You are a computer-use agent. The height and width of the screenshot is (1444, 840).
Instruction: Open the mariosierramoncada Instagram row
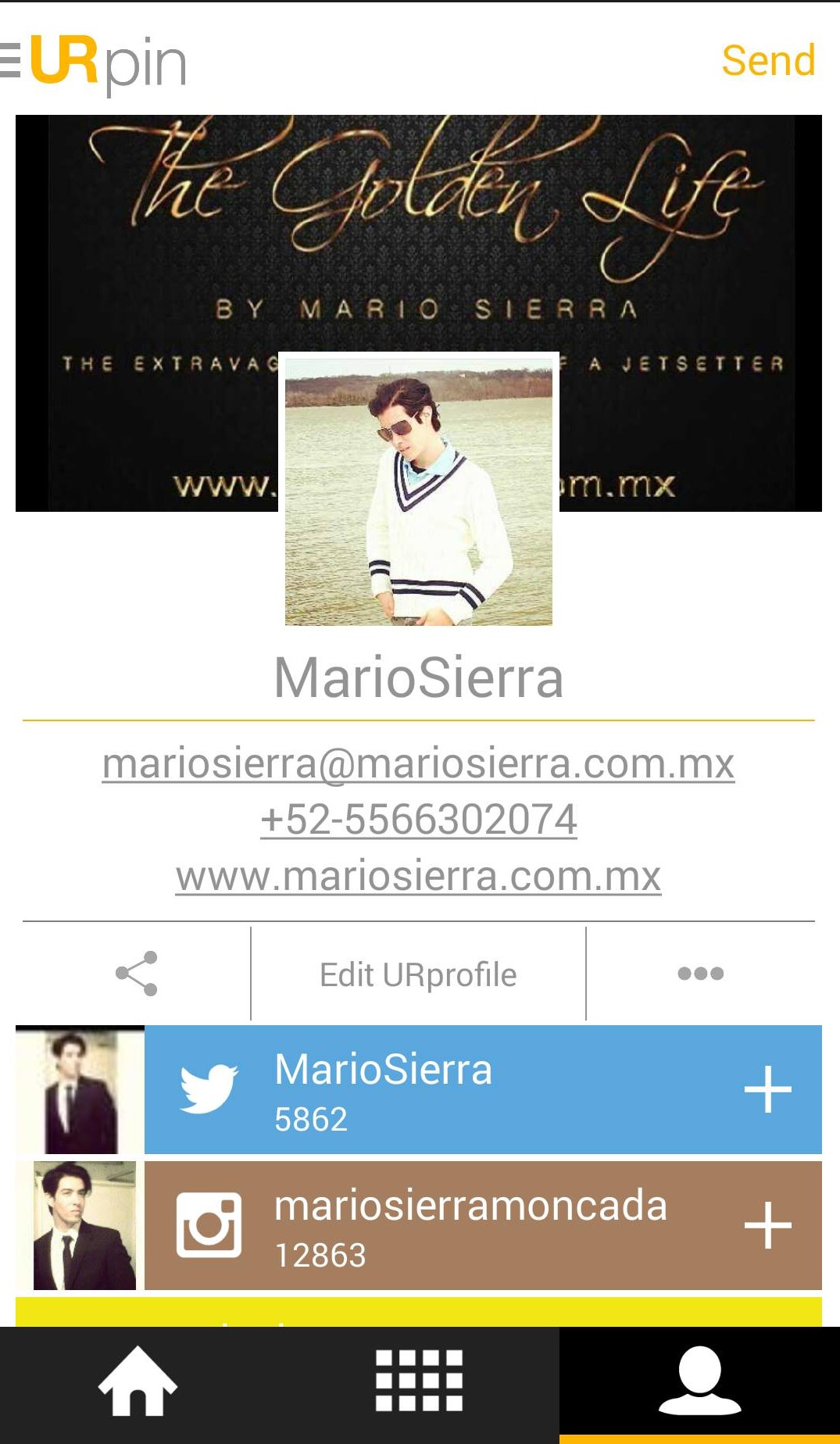point(438,1225)
